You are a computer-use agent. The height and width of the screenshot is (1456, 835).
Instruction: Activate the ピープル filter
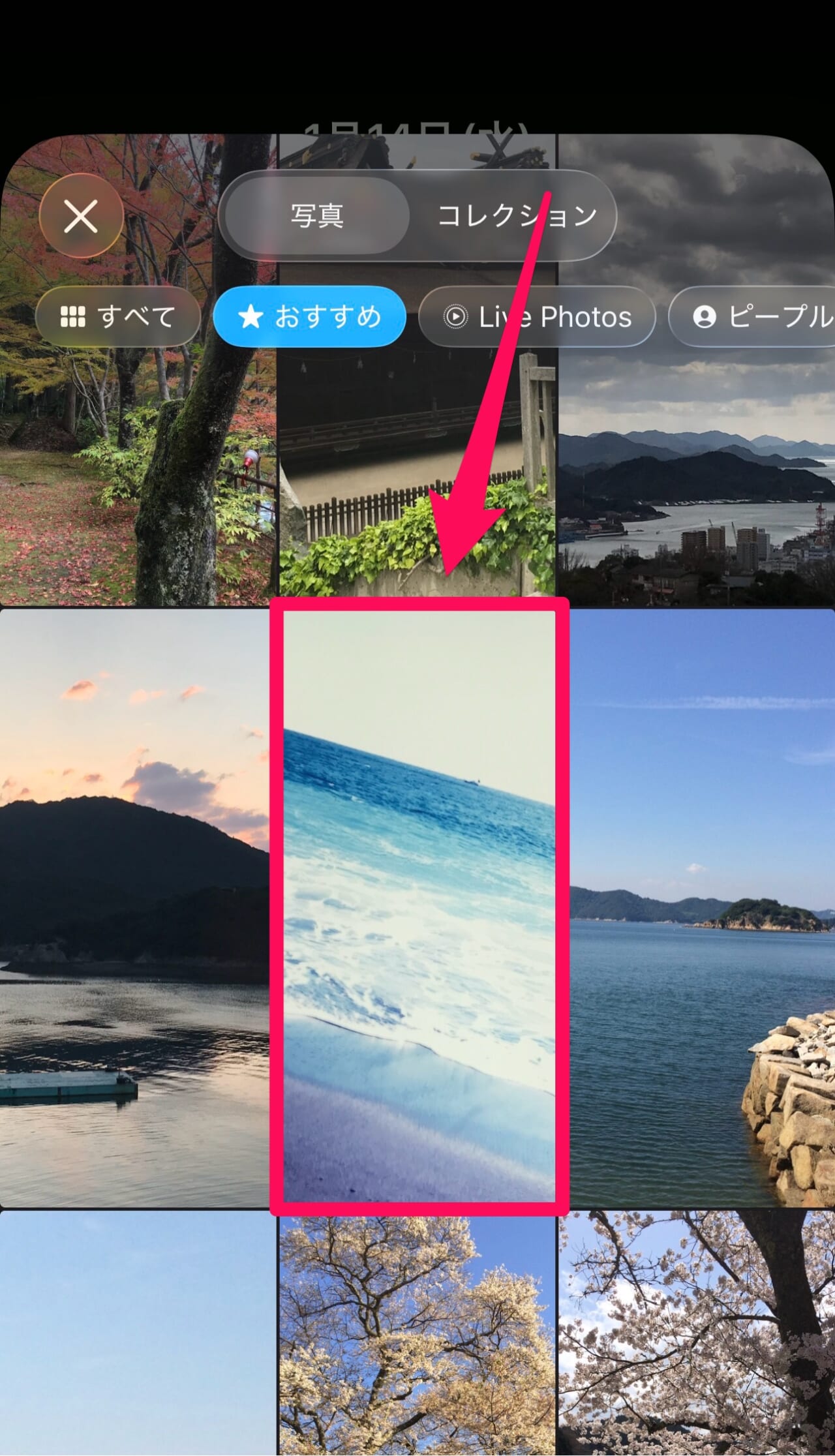(x=757, y=317)
